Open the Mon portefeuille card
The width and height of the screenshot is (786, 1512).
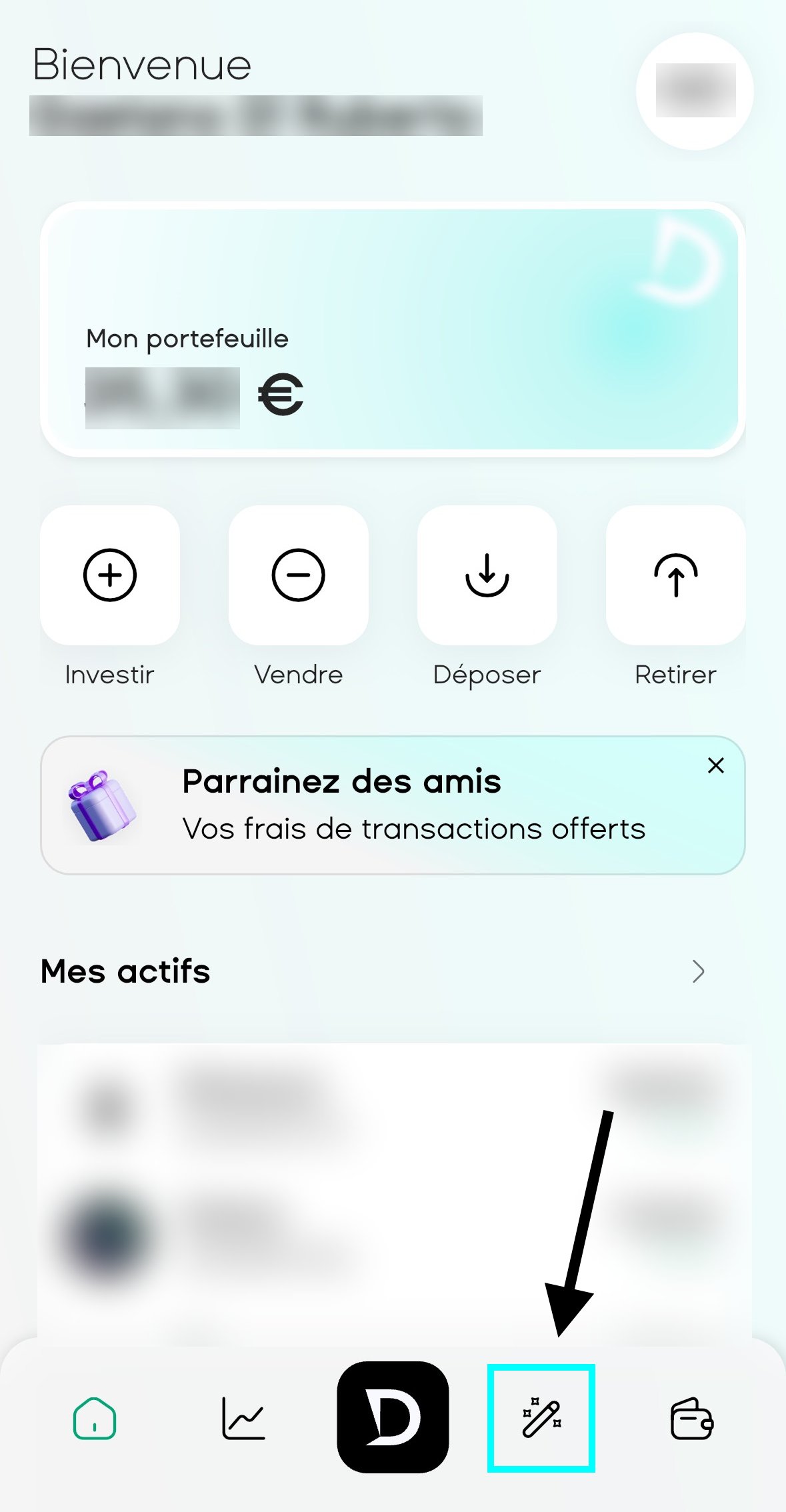[392, 329]
